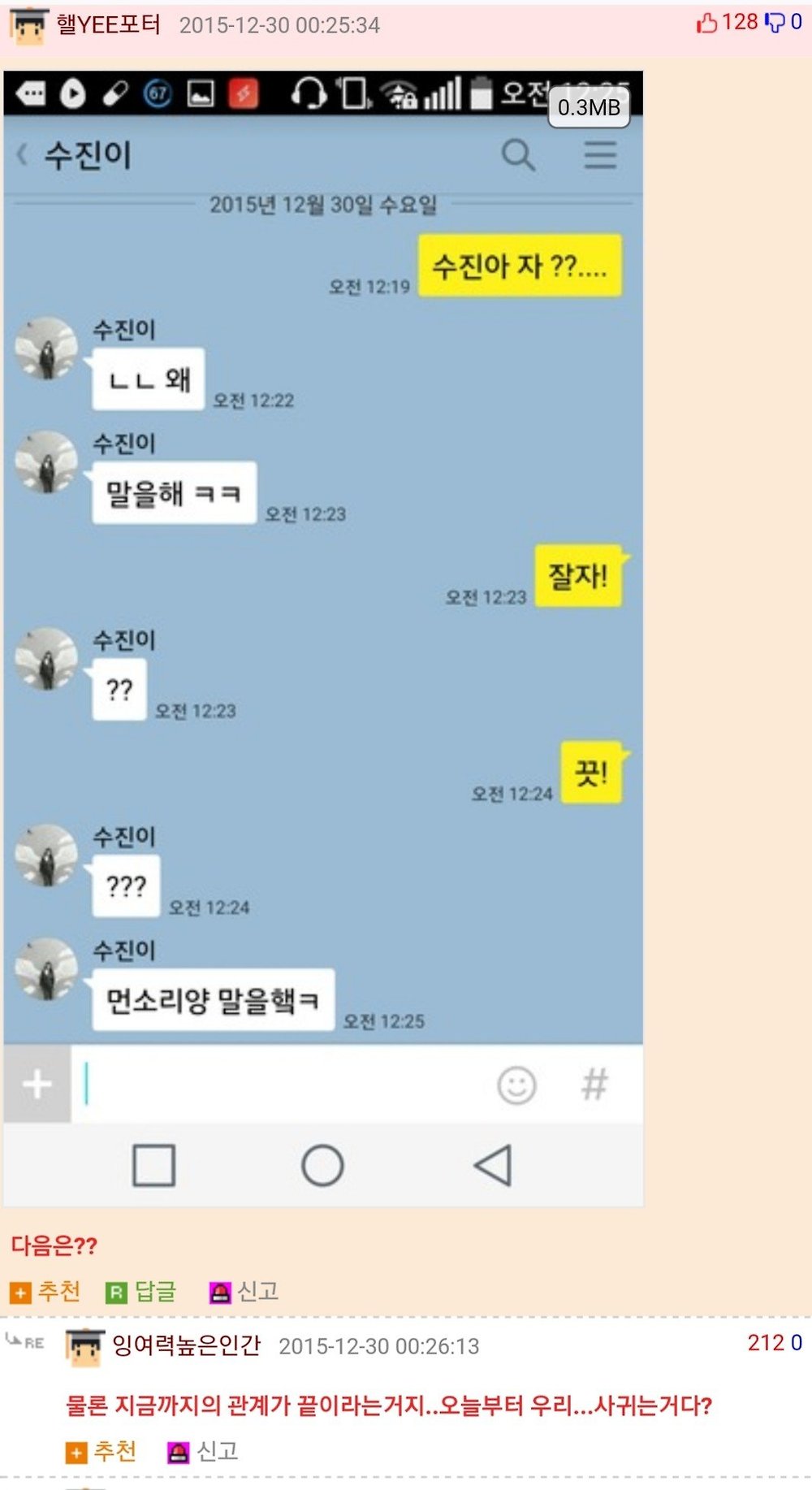The height and width of the screenshot is (1490, 812).
Task: Report the 다음은?? comment with 신고
Action: coord(244,1291)
